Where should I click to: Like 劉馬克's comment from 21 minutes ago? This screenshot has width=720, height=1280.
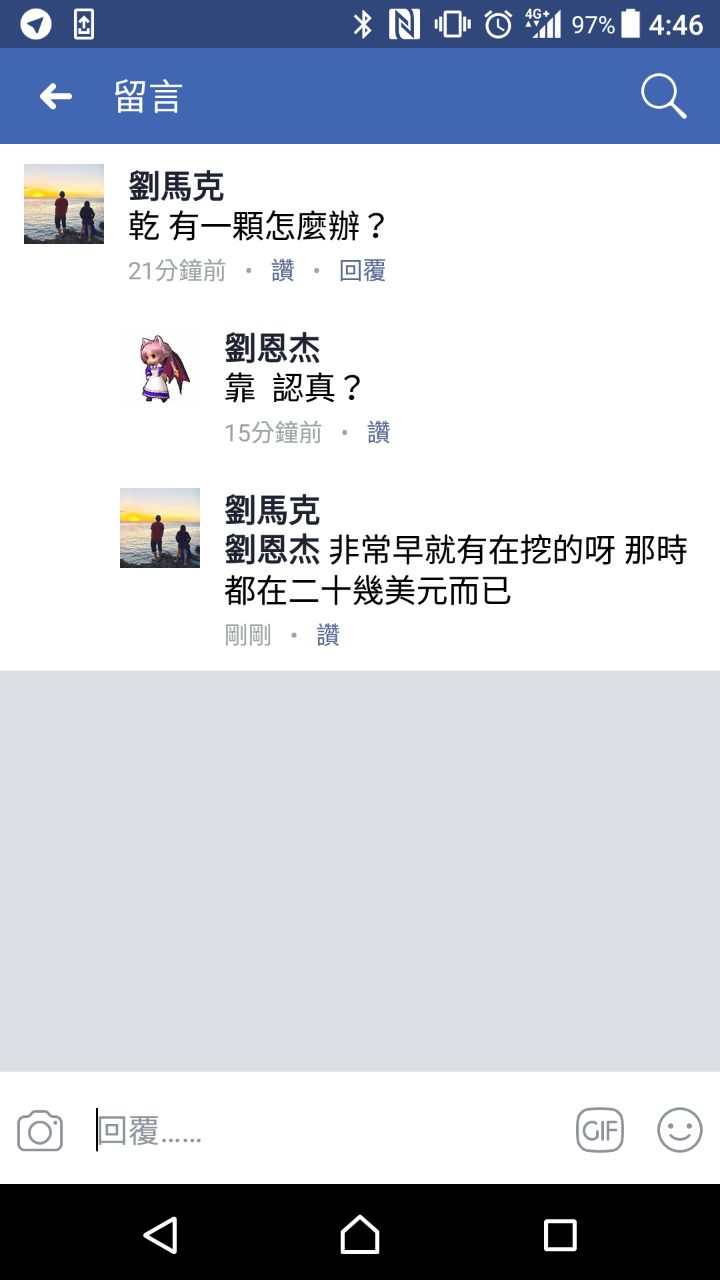tap(283, 271)
